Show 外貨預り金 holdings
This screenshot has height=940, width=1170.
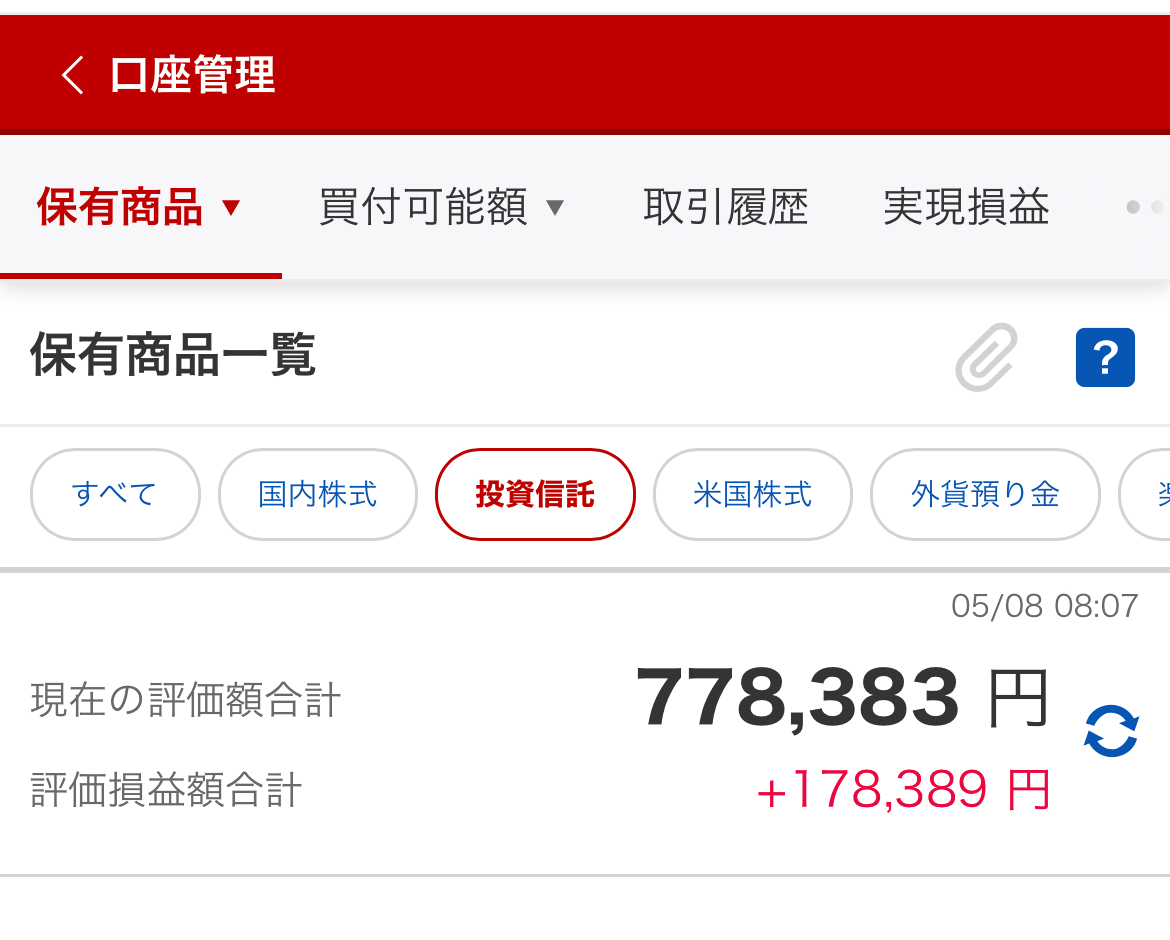pyautogui.click(x=985, y=494)
